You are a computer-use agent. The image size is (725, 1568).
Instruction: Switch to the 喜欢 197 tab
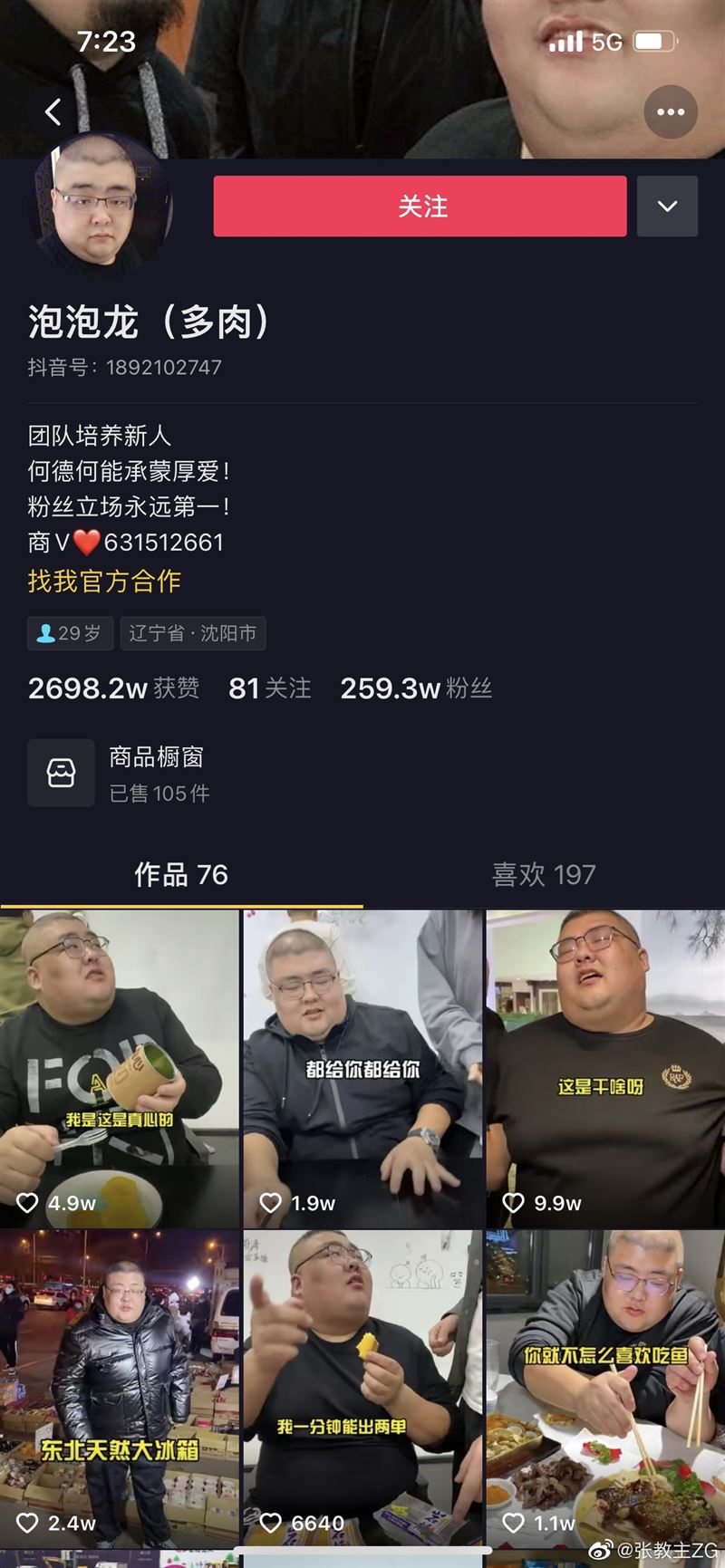[544, 874]
